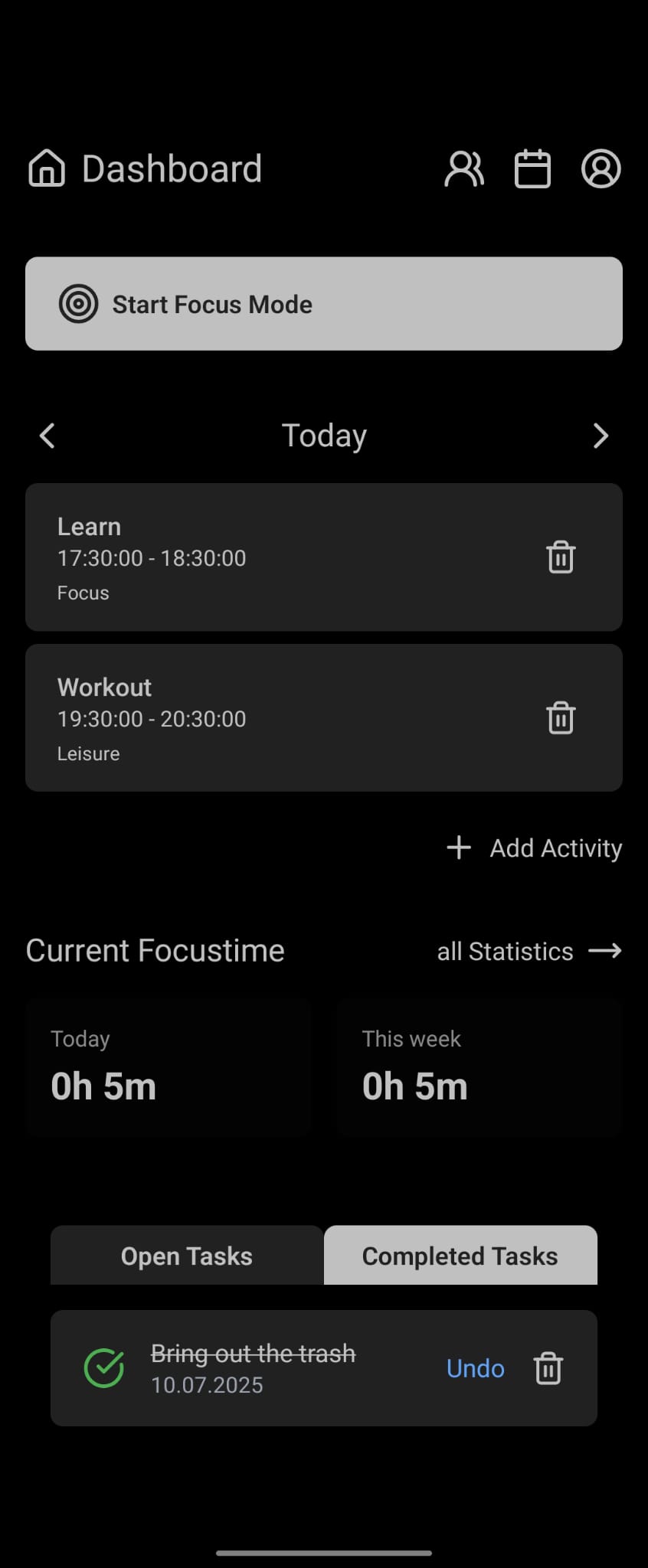Open the friends icon in the header

464,168
